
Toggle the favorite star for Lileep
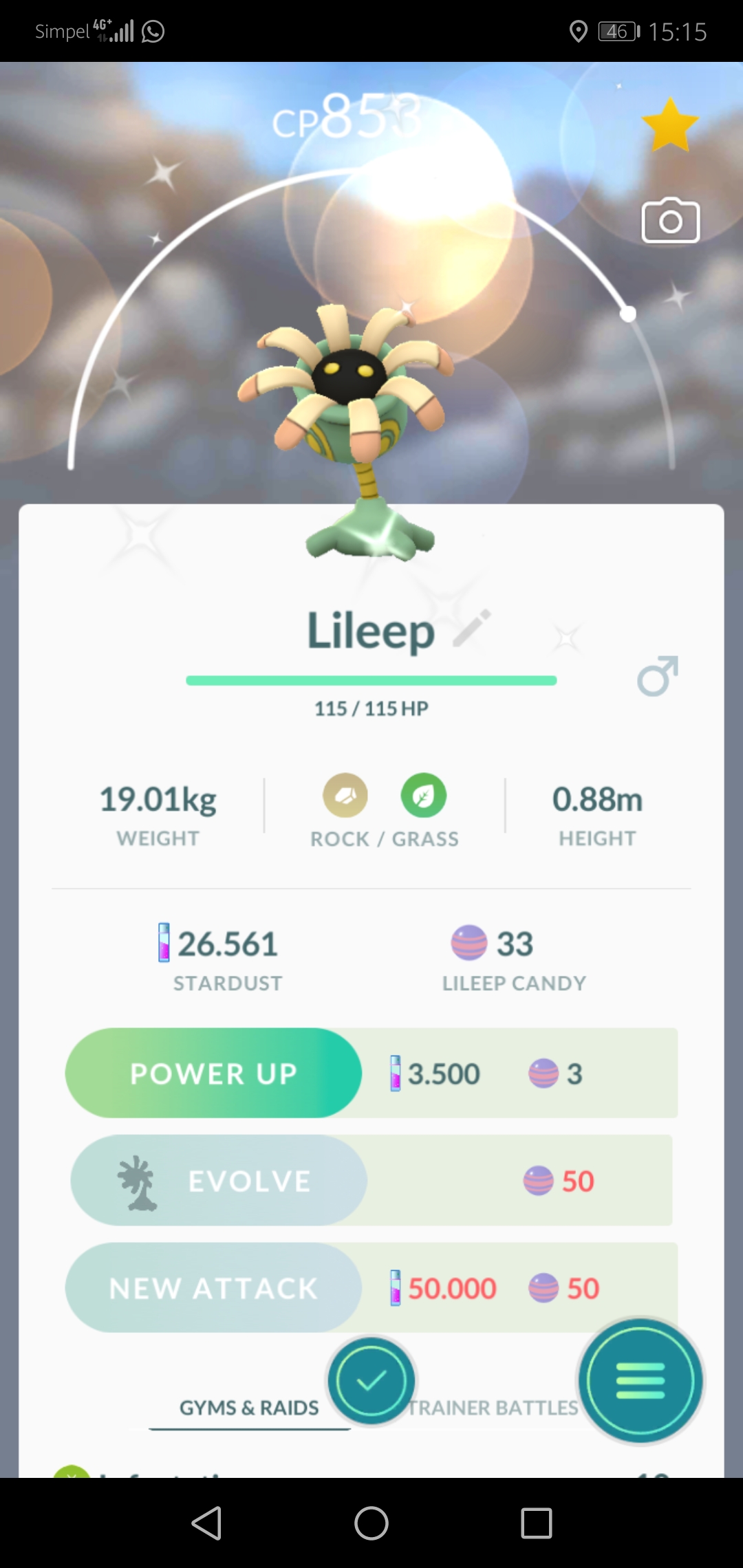coord(669,124)
